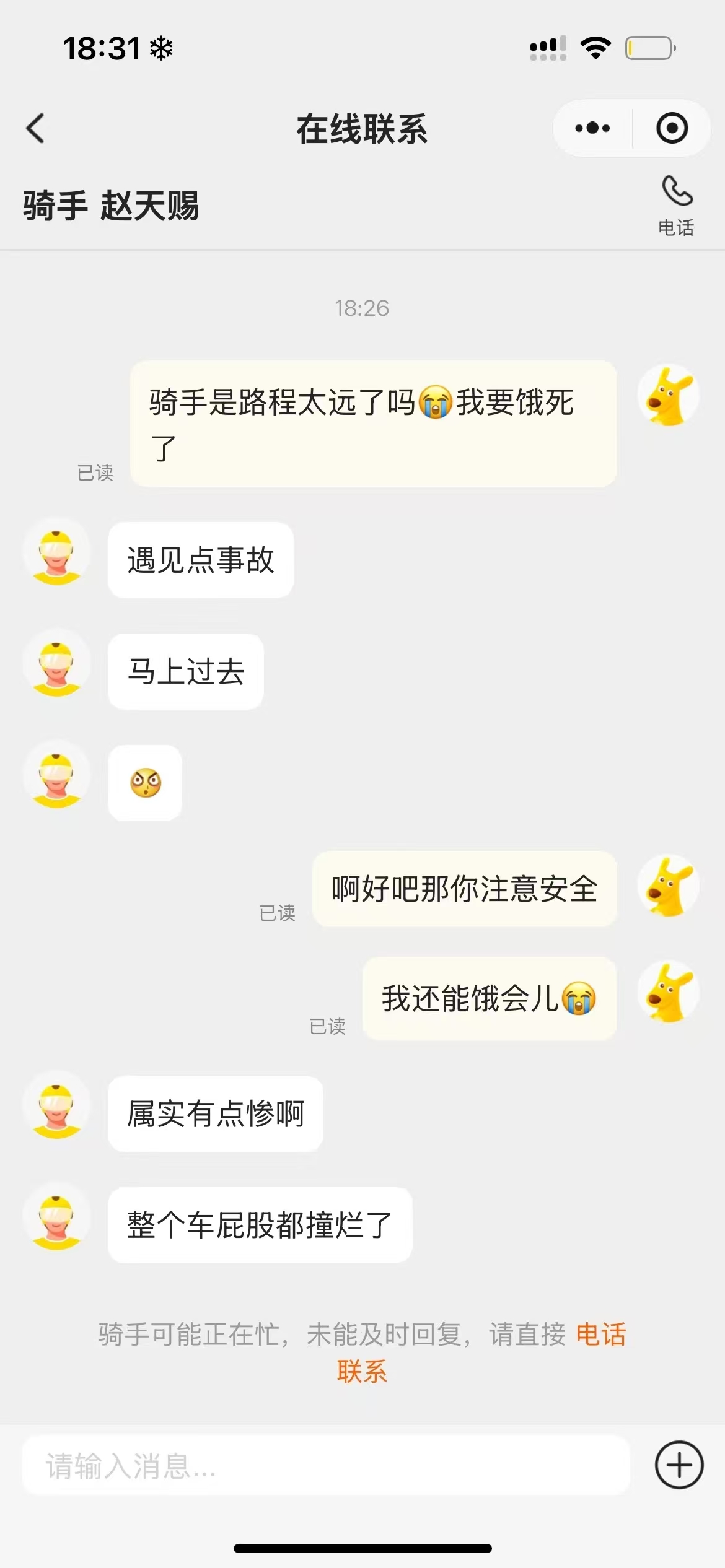Open the mini program more options menu
Image resolution: width=725 pixels, height=1568 pixels.
click(x=592, y=128)
